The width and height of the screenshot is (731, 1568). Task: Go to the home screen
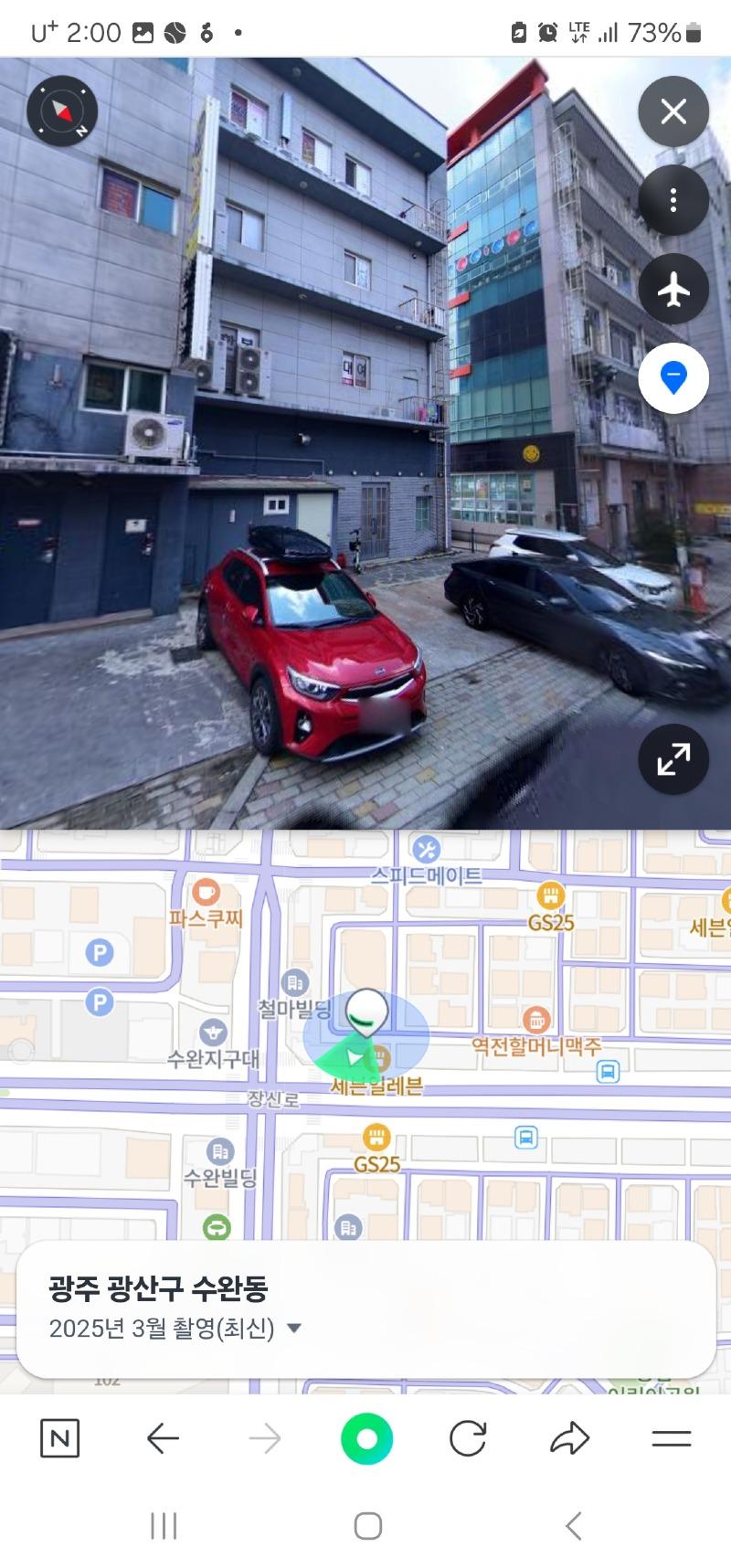click(x=367, y=1525)
